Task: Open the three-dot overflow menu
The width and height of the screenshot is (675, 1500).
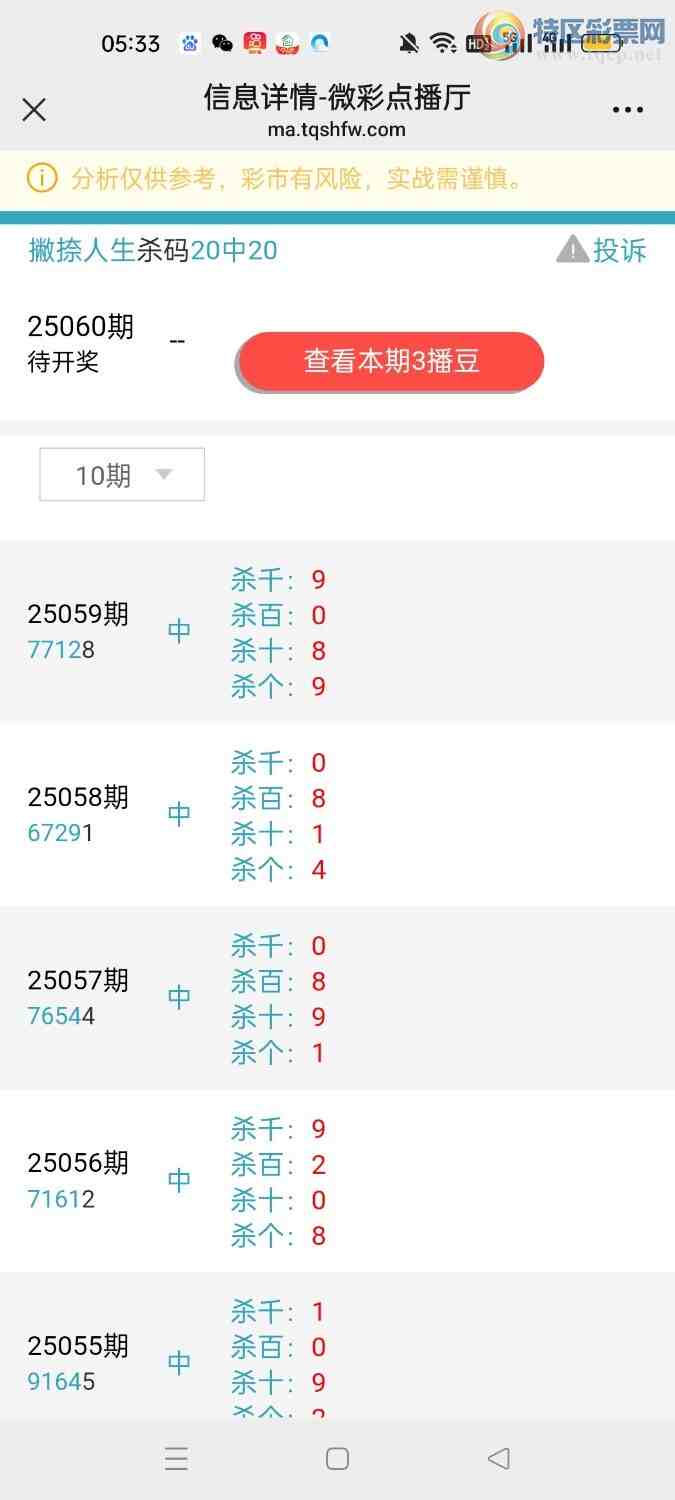Action: point(627,110)
